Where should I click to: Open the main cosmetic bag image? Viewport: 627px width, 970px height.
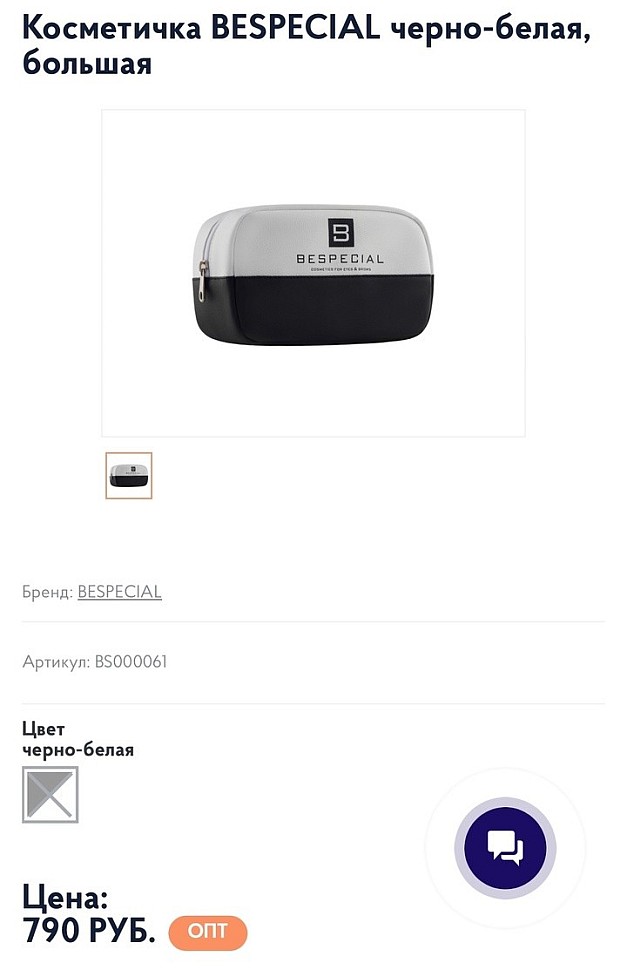313,273
